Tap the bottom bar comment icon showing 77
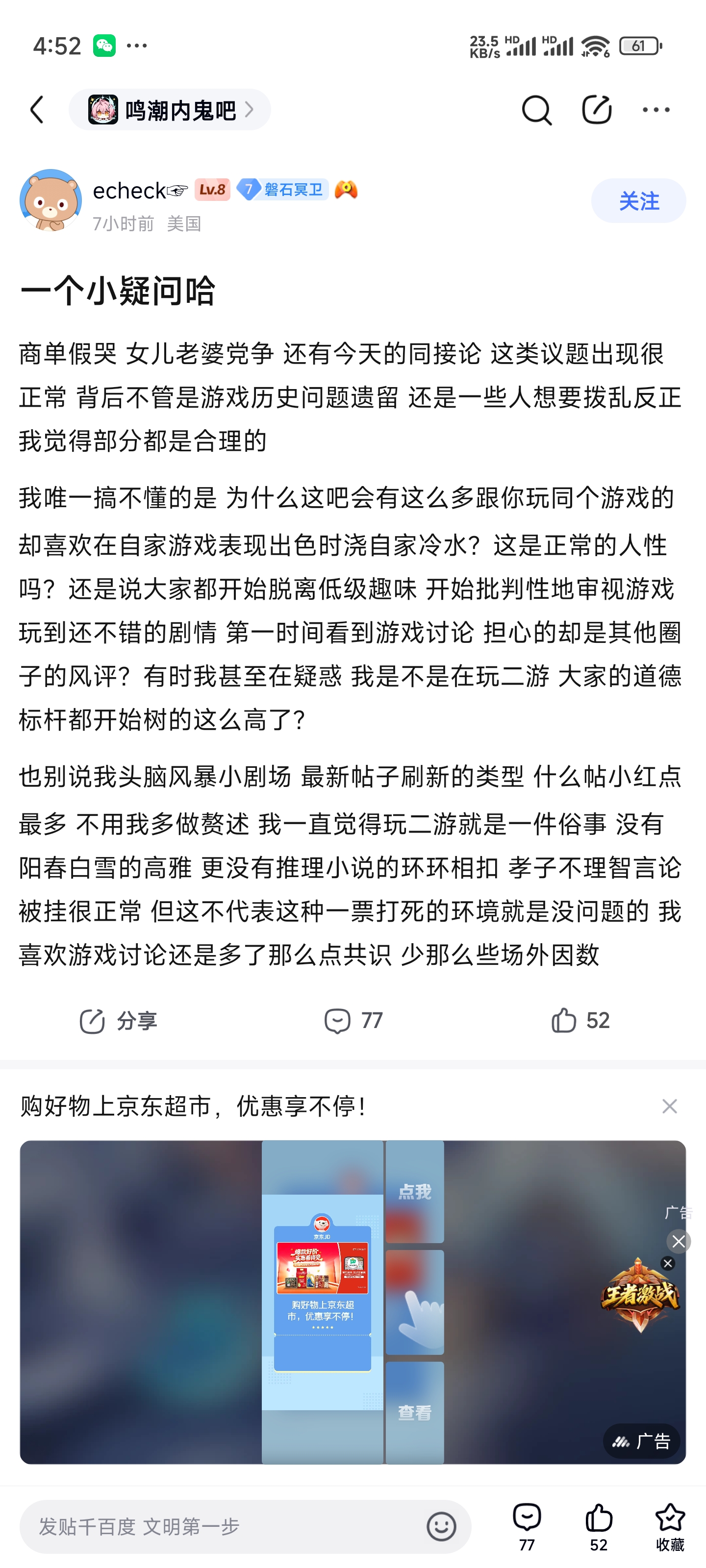This screenshot has width=706, height=1568. click(527, 1527)
